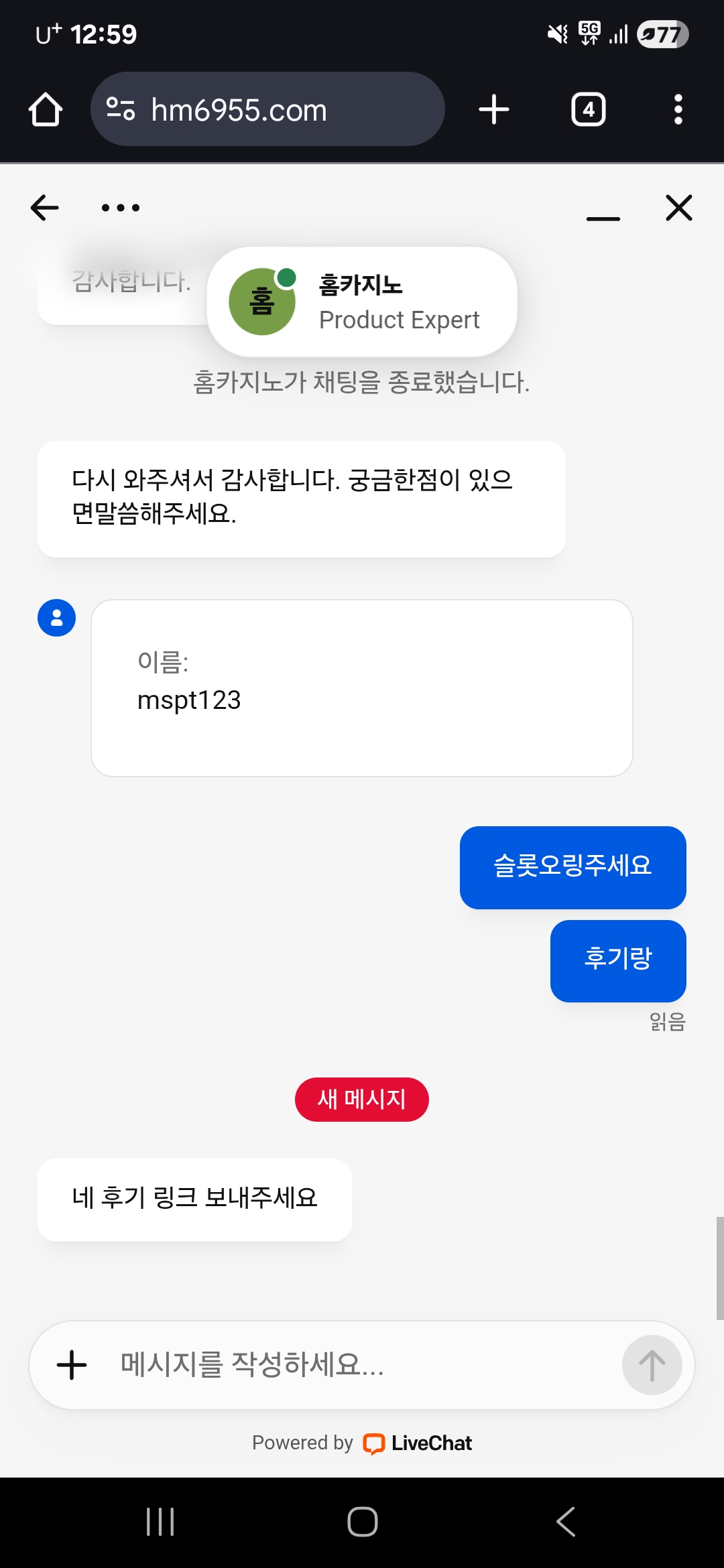View the 4 open tabs
Viewport: 724px width, 1568px height.
(x=588, y=109)
